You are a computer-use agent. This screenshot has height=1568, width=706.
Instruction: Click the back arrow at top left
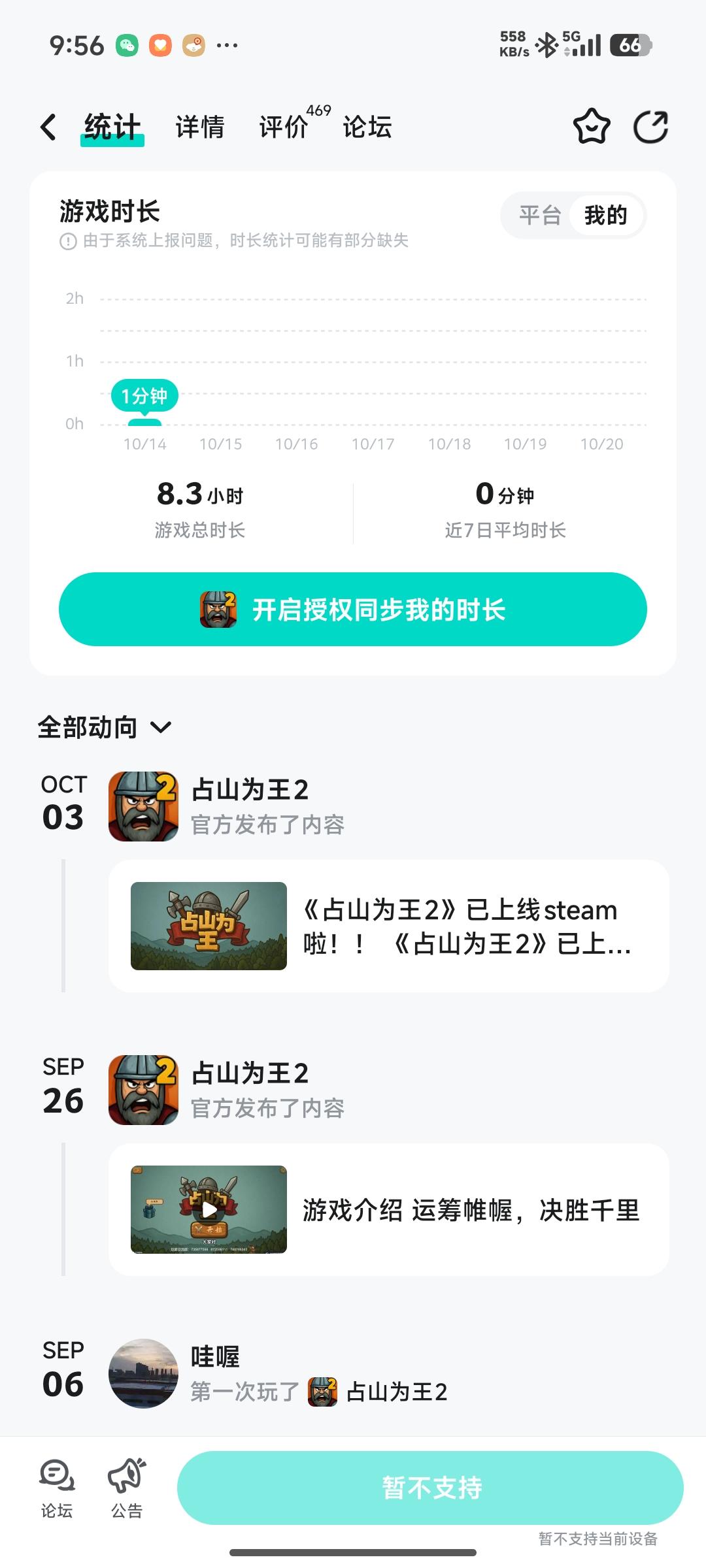[48, 127]
